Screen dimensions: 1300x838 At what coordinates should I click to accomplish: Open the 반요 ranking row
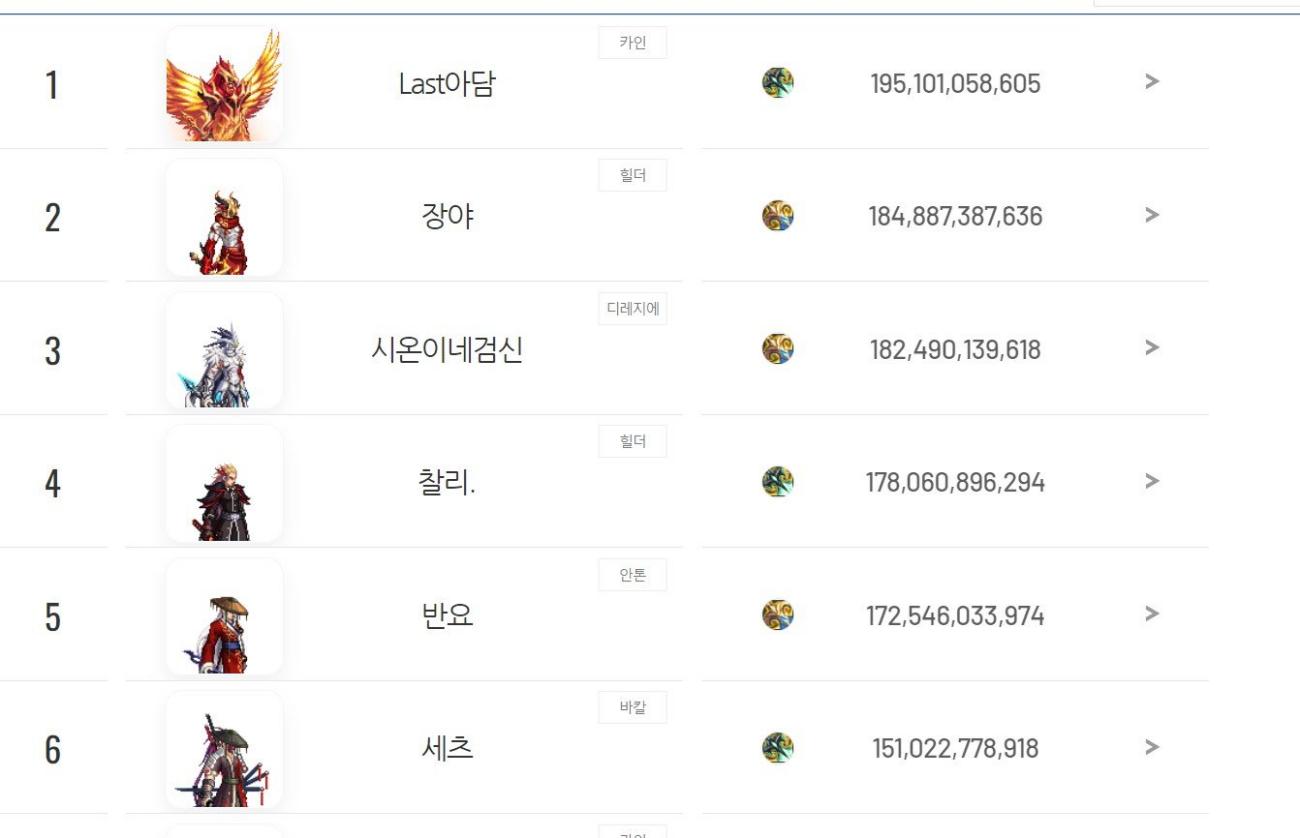pos(447,616)
